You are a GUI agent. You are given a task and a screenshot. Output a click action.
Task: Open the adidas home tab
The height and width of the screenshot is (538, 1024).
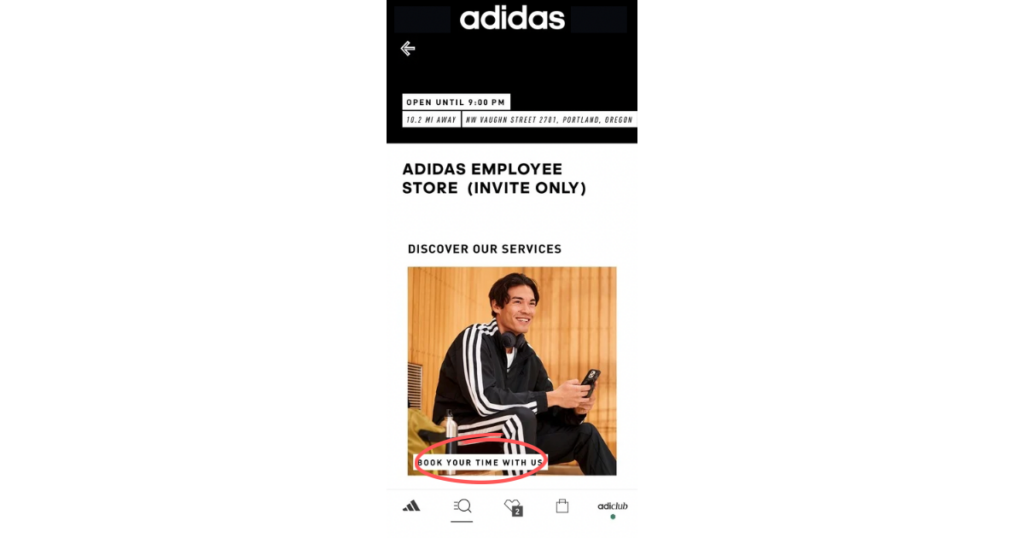point(411,506)
